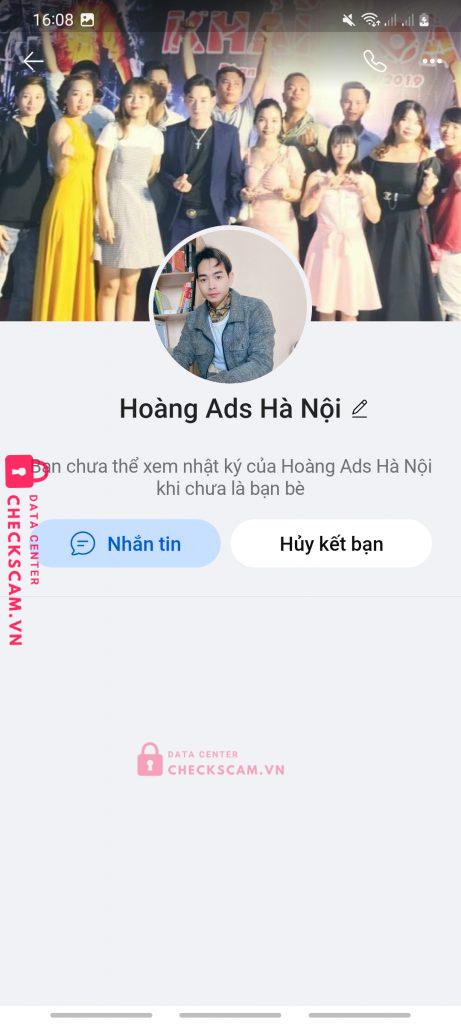The width and height of the screenshot is (461, 1024).
Task: Edit the name with the pencil icon
Action: (x=359, y=409)
